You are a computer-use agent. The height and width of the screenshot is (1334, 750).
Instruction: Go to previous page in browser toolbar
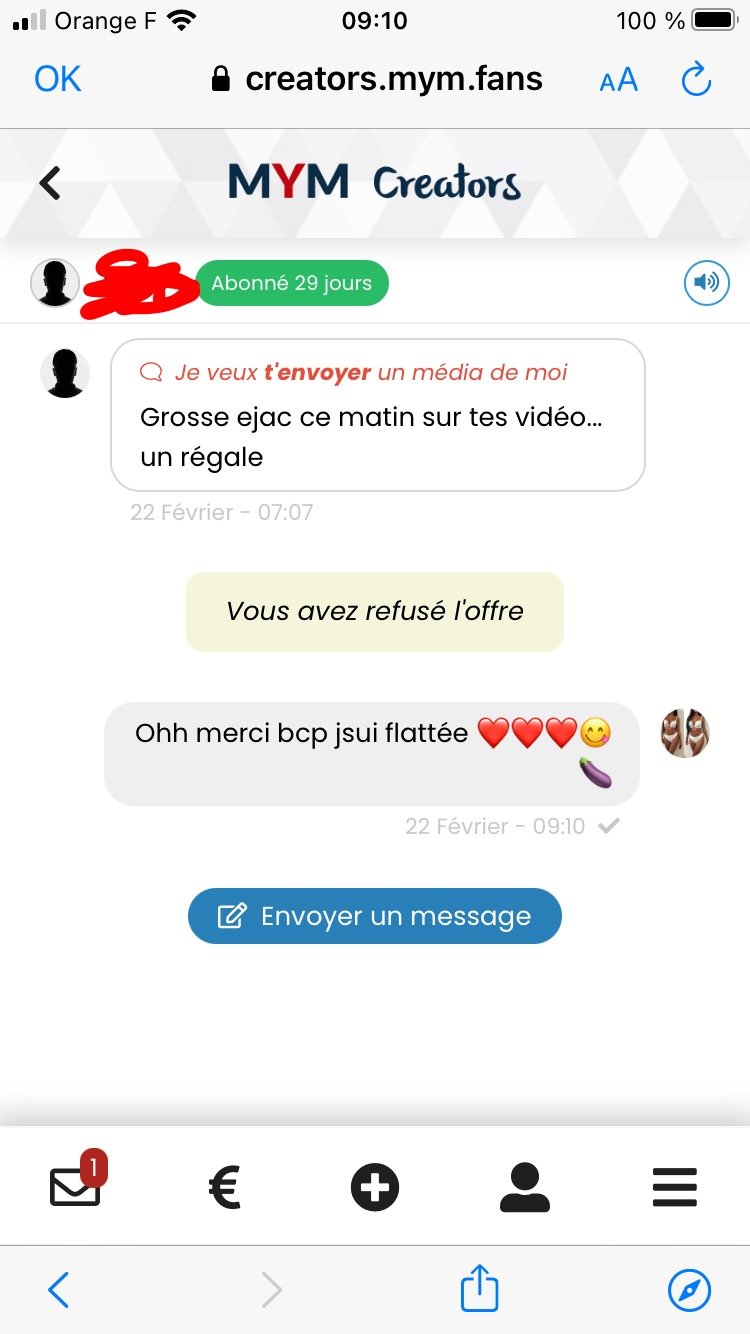point(59,1290)
